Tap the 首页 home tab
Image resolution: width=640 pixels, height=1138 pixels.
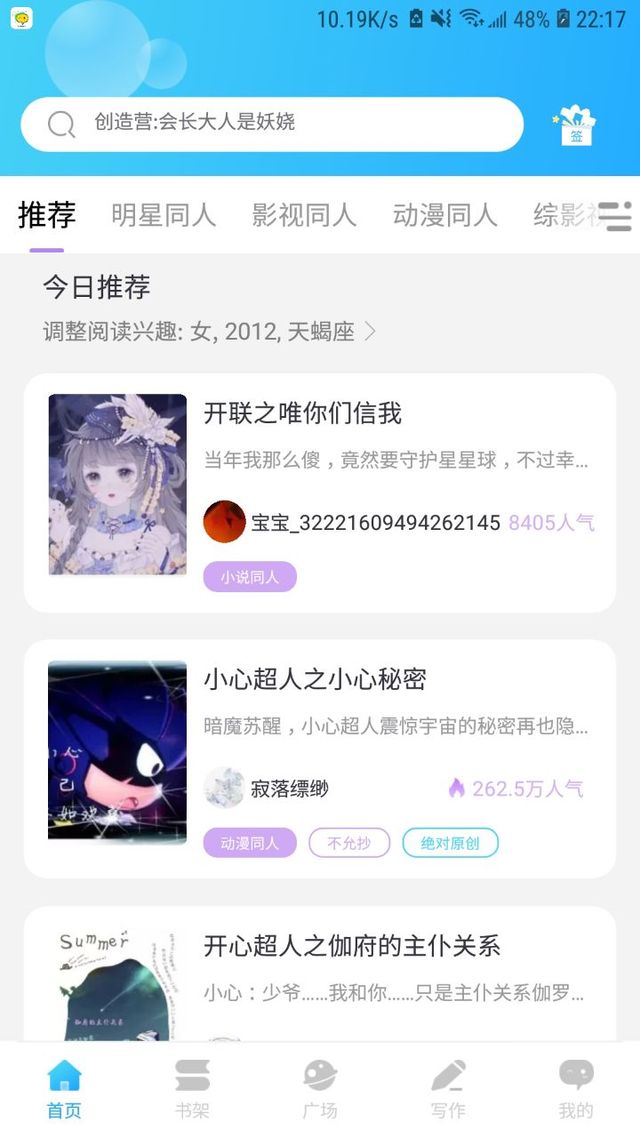65,1089
